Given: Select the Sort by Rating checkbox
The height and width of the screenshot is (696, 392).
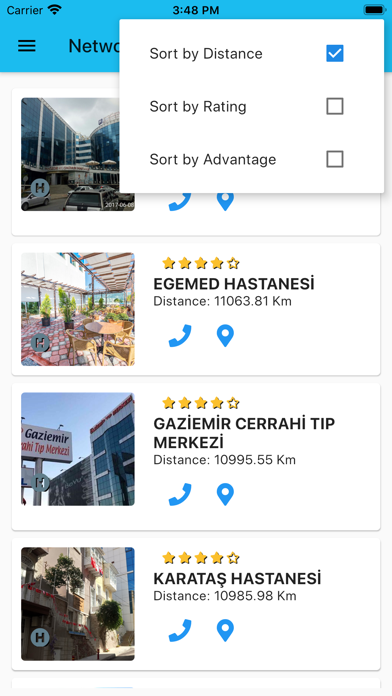Looking at the screenshot, I should pos(334,107).
